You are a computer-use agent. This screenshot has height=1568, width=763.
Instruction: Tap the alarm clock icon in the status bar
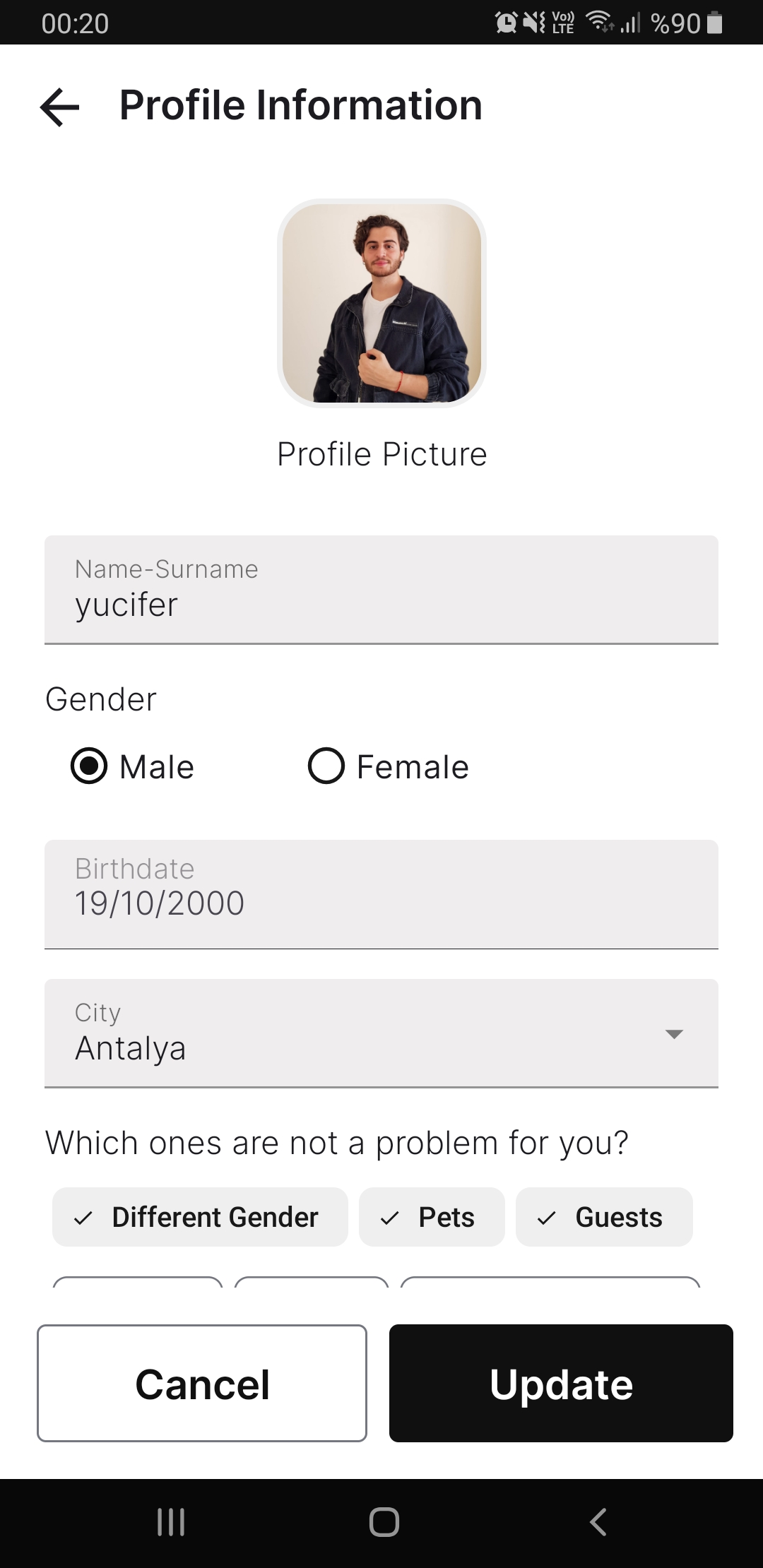(507, 23)
